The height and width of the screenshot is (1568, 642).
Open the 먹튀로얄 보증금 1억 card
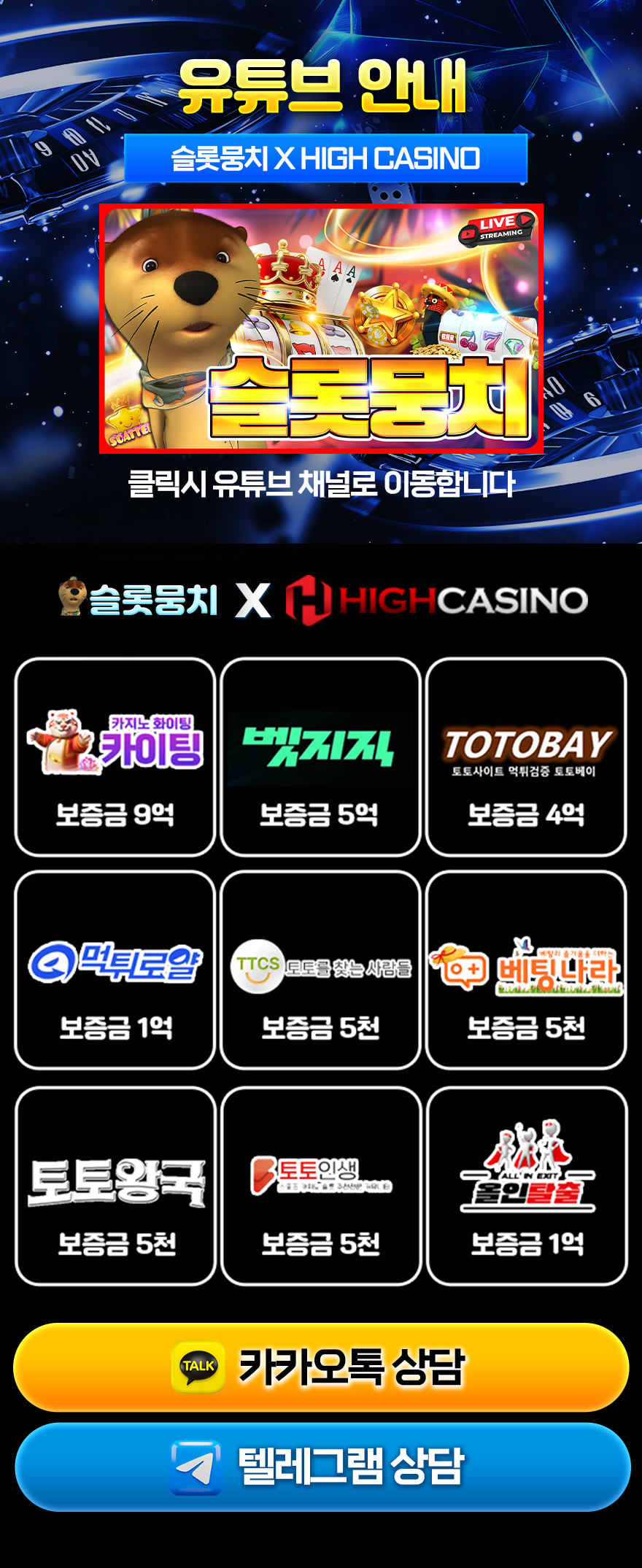[115, 970]
